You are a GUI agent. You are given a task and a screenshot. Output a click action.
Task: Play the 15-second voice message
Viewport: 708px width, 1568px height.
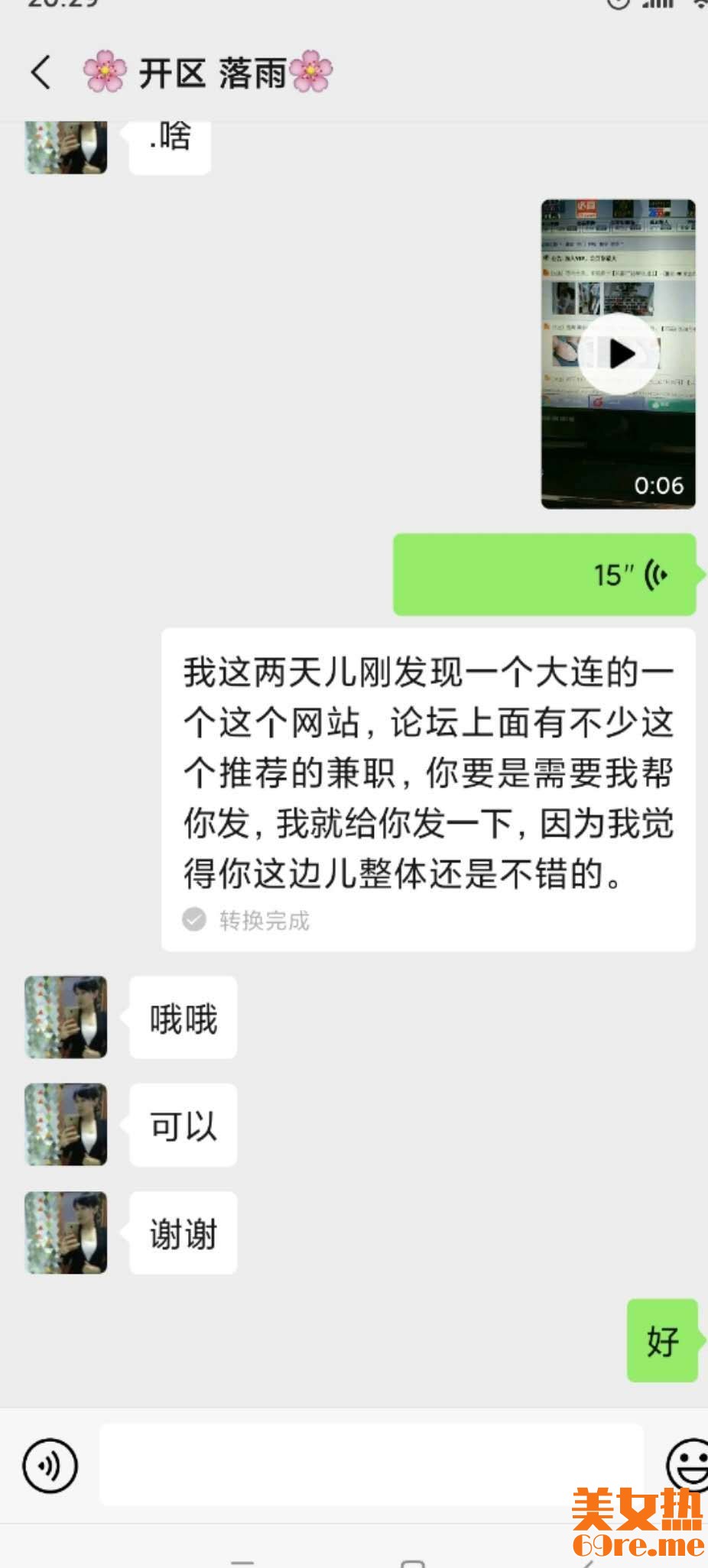[x=544, y=575]
